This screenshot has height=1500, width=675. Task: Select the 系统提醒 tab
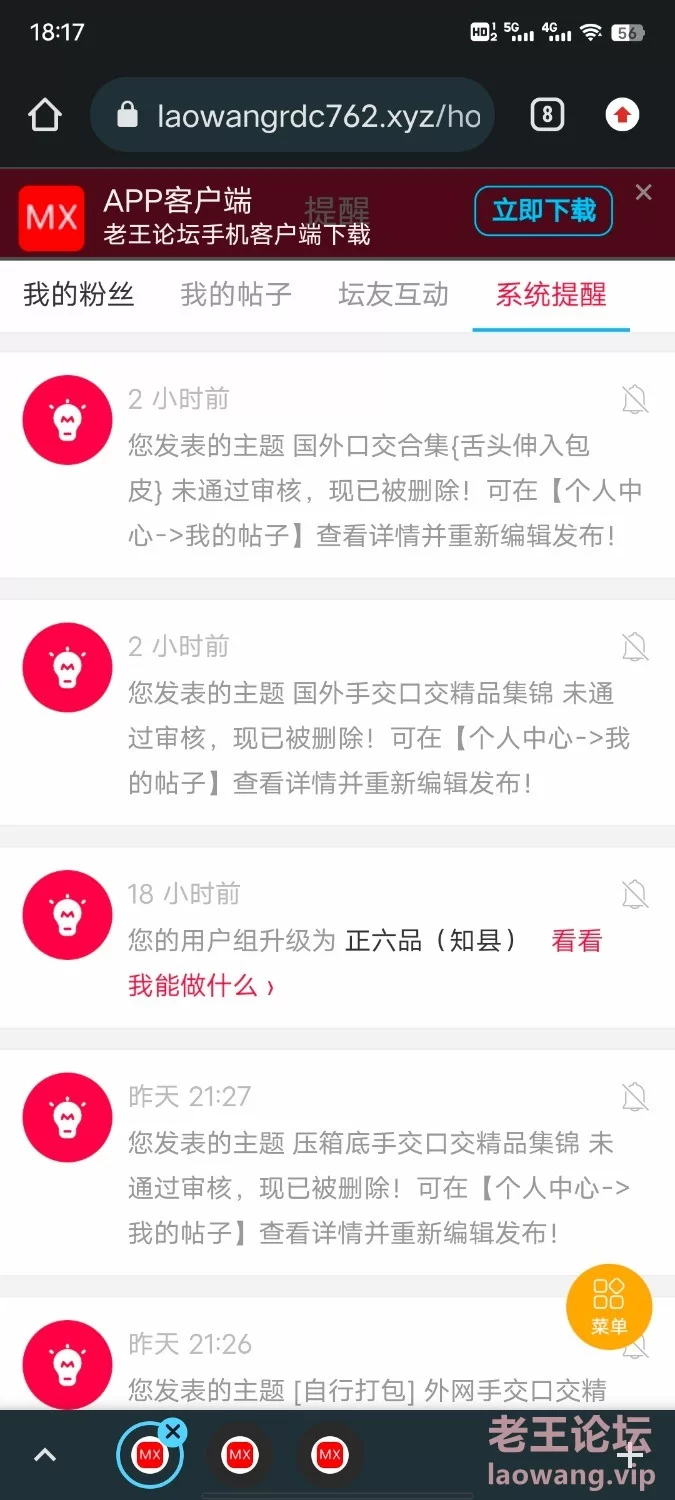pyautogui.click(x=551, y=294)
